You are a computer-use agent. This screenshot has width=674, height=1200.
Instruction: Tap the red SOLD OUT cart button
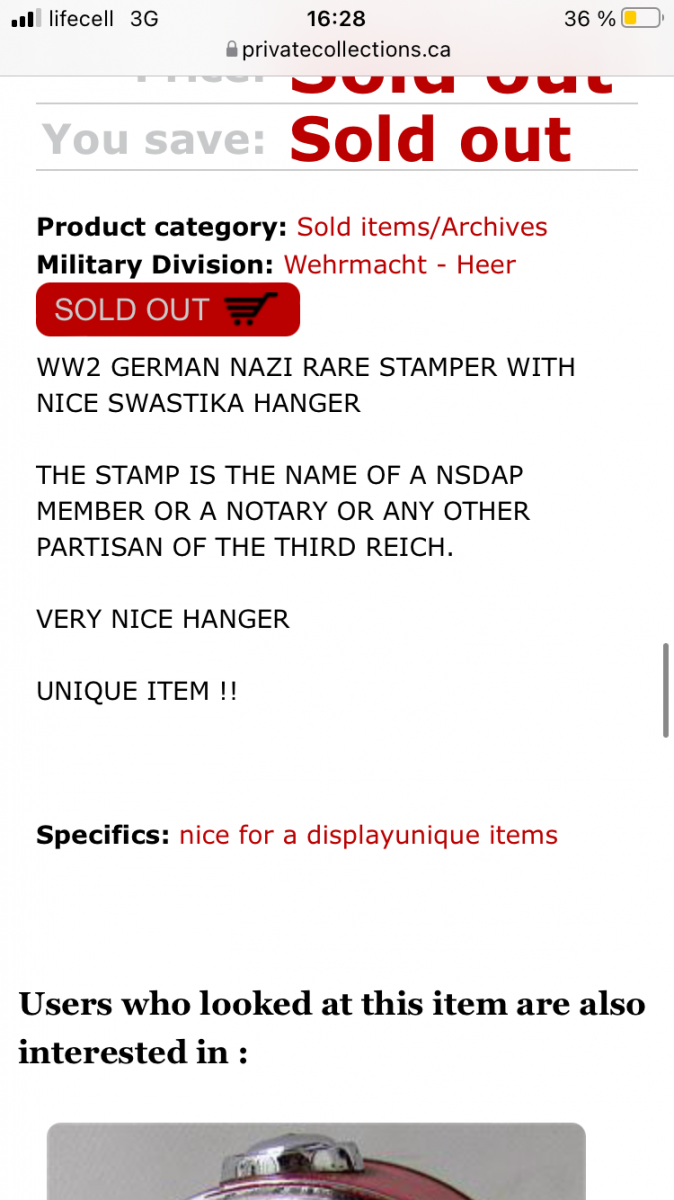click(x=168, y=310)
